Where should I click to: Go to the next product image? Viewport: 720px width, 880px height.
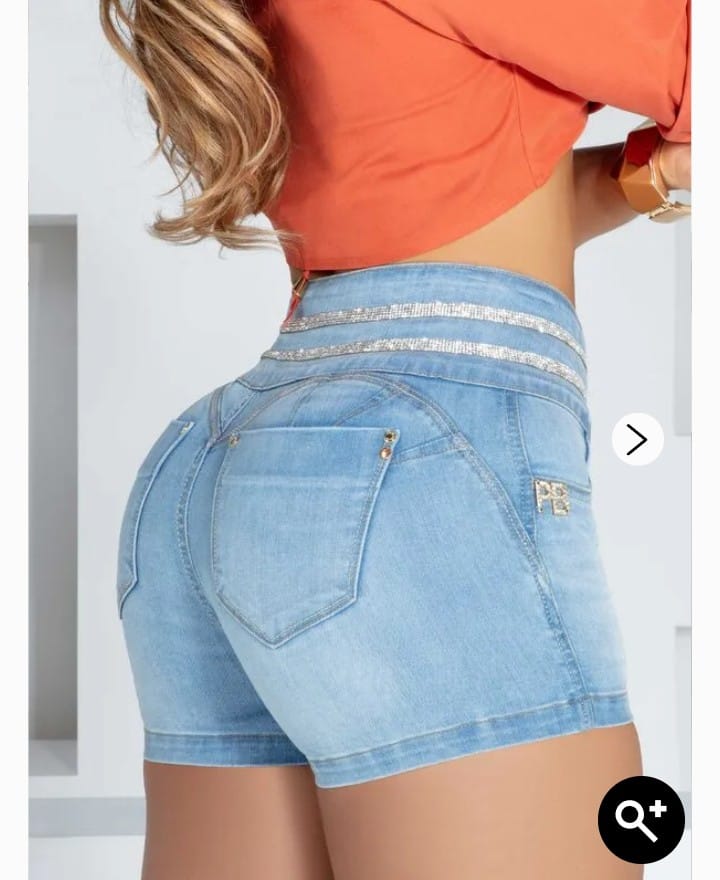[637, 439]
